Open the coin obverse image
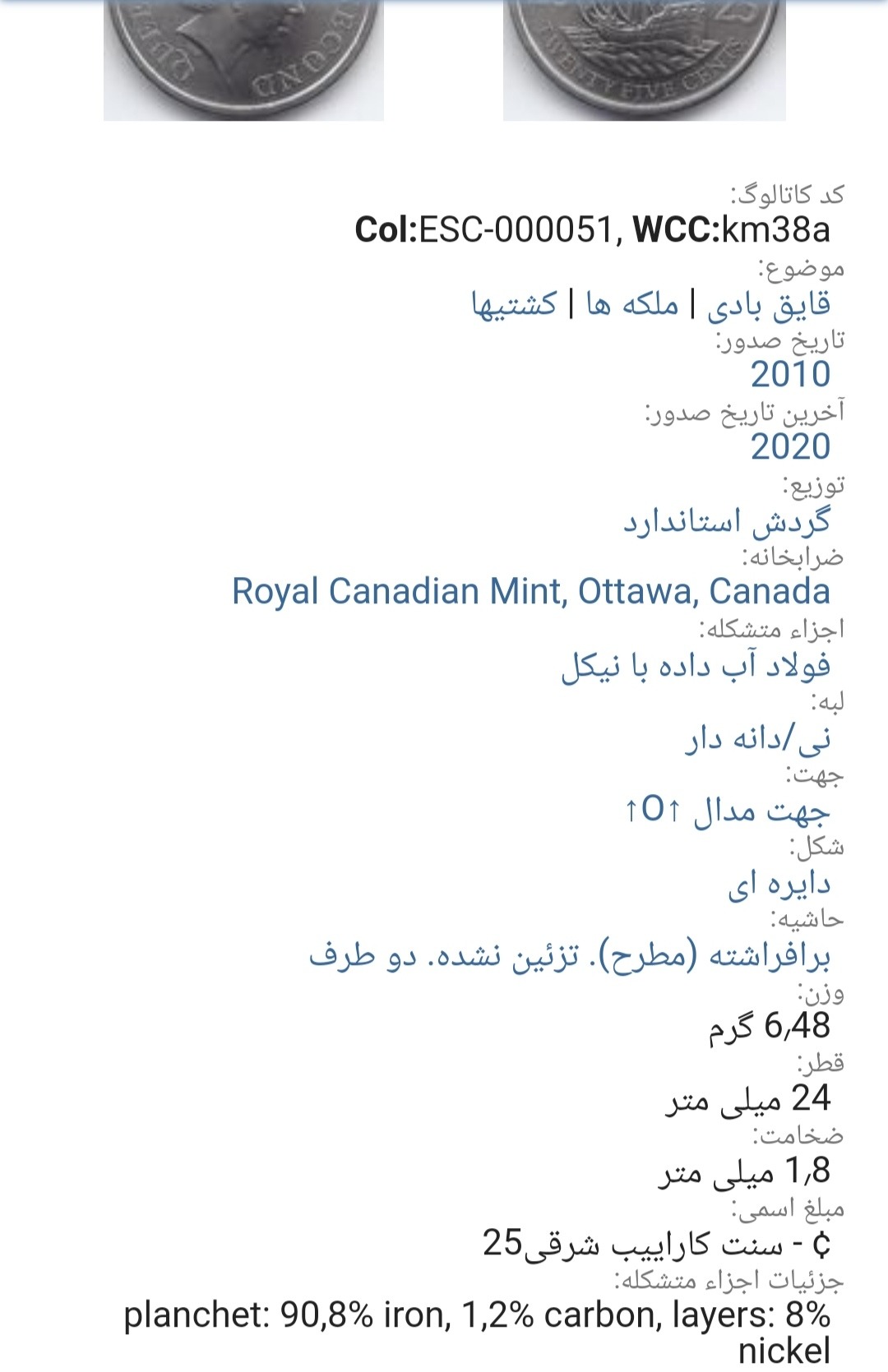The height and width of the screenshot is (1372, 888). tap(243, 59)
